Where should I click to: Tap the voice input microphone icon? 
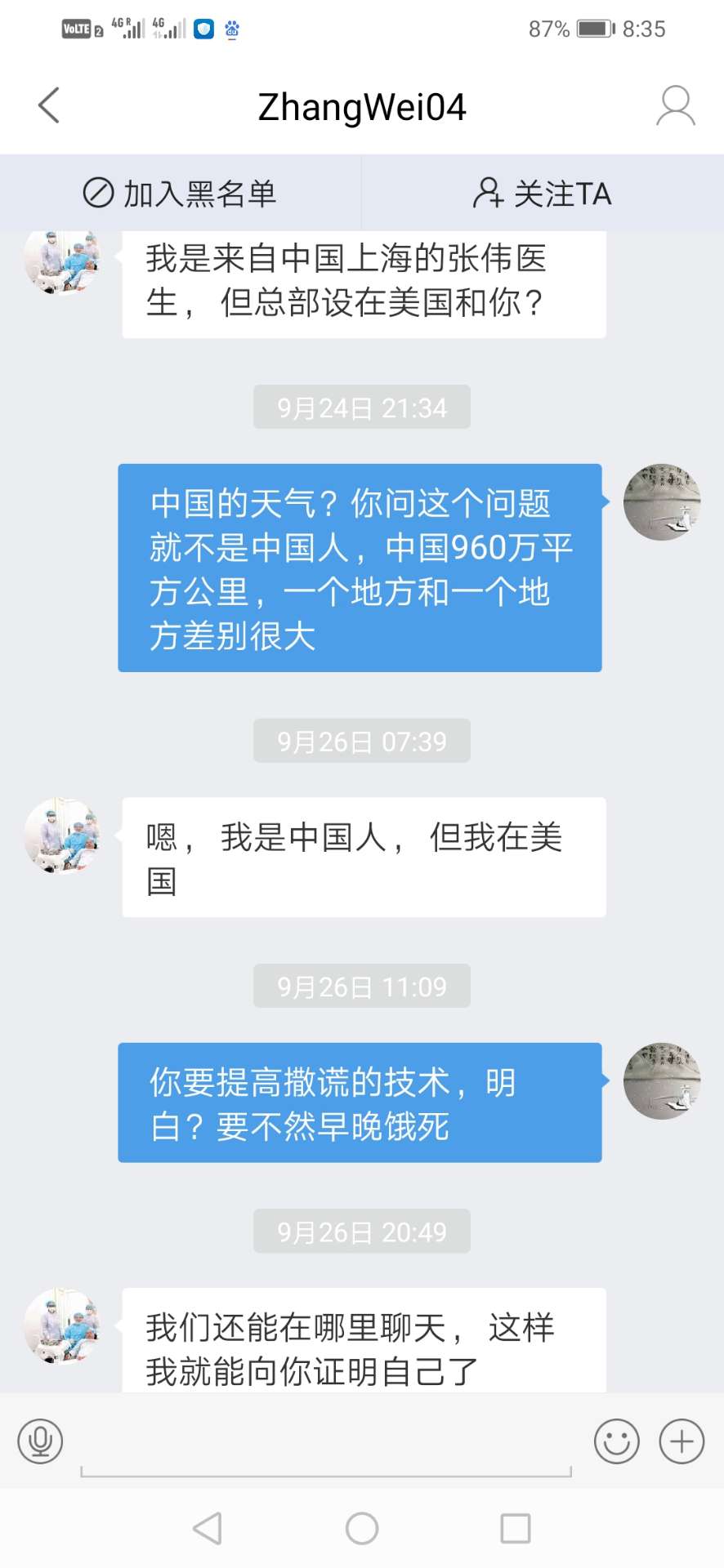(x=40, y=1441)
